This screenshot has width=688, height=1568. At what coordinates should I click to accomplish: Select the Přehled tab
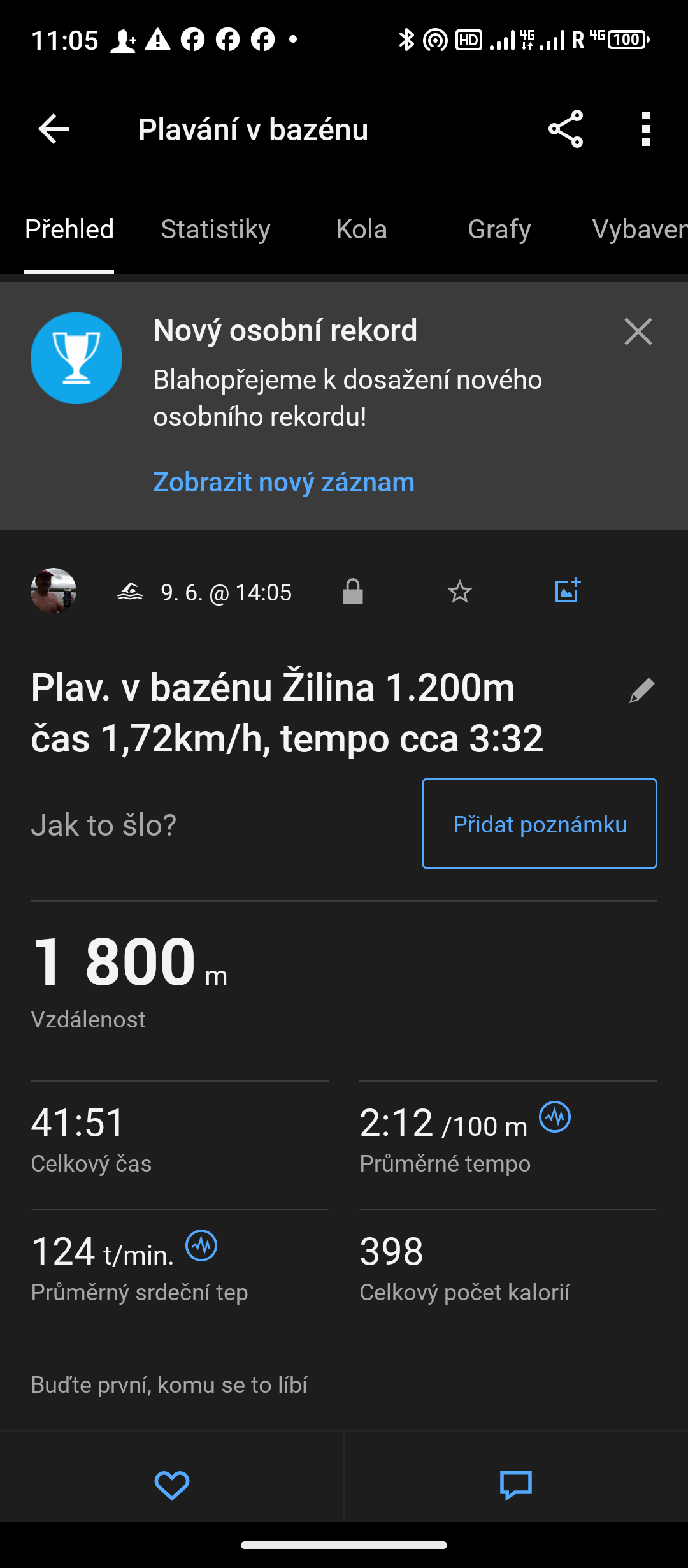pos(69,229)
